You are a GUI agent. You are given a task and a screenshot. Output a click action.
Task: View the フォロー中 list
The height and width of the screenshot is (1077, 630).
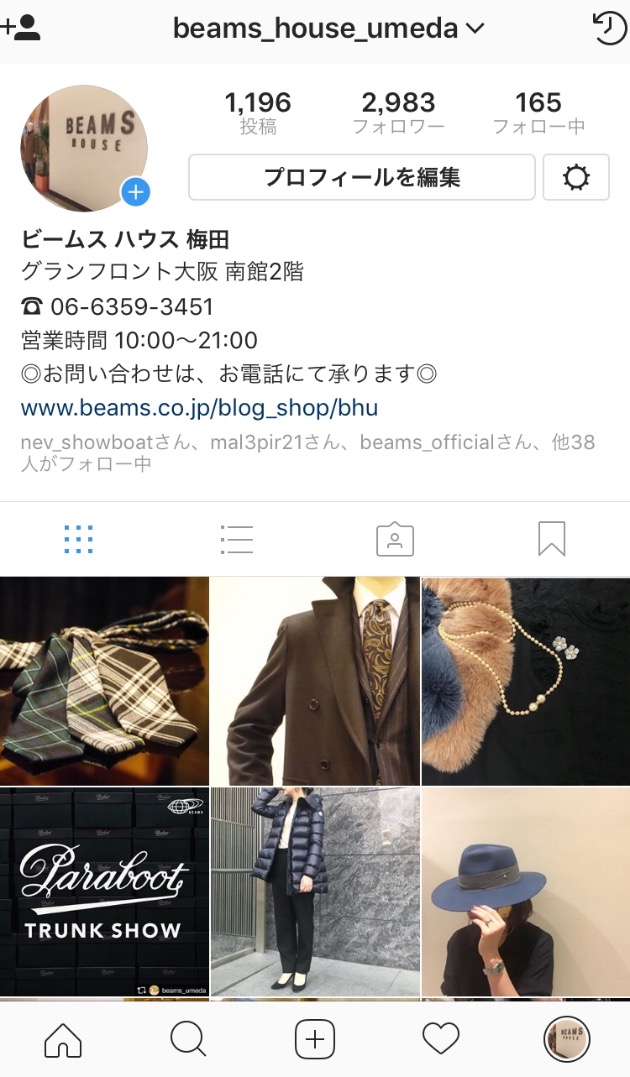click(538, 113)
